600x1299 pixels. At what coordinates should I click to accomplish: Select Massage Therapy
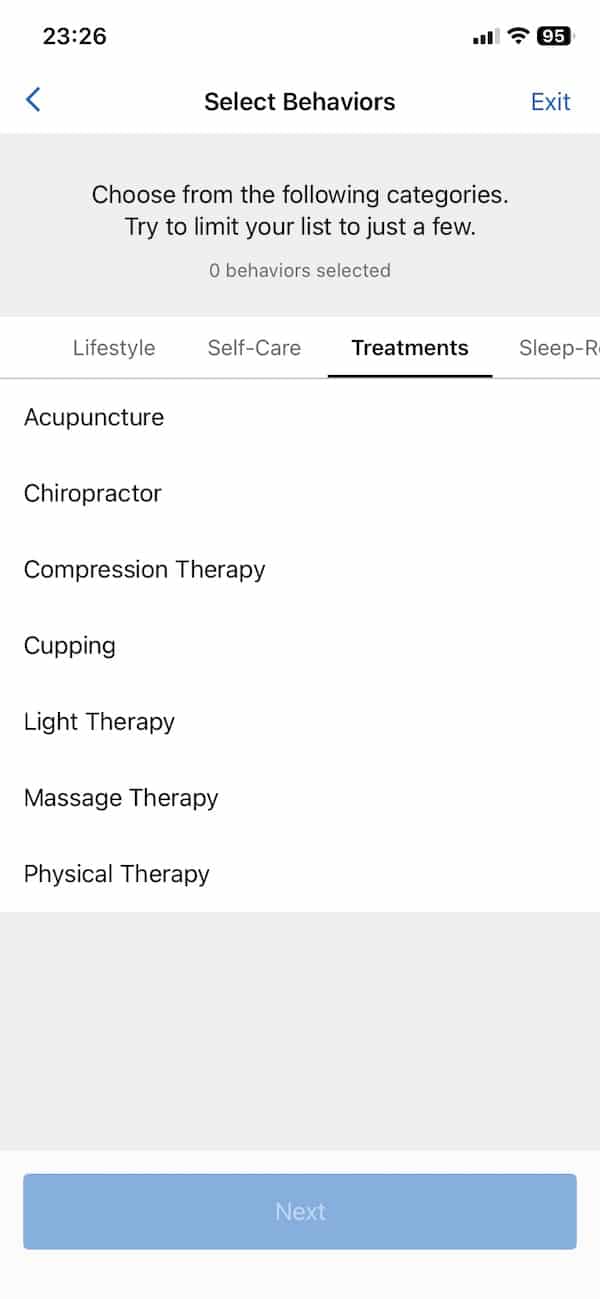[300, 797]
